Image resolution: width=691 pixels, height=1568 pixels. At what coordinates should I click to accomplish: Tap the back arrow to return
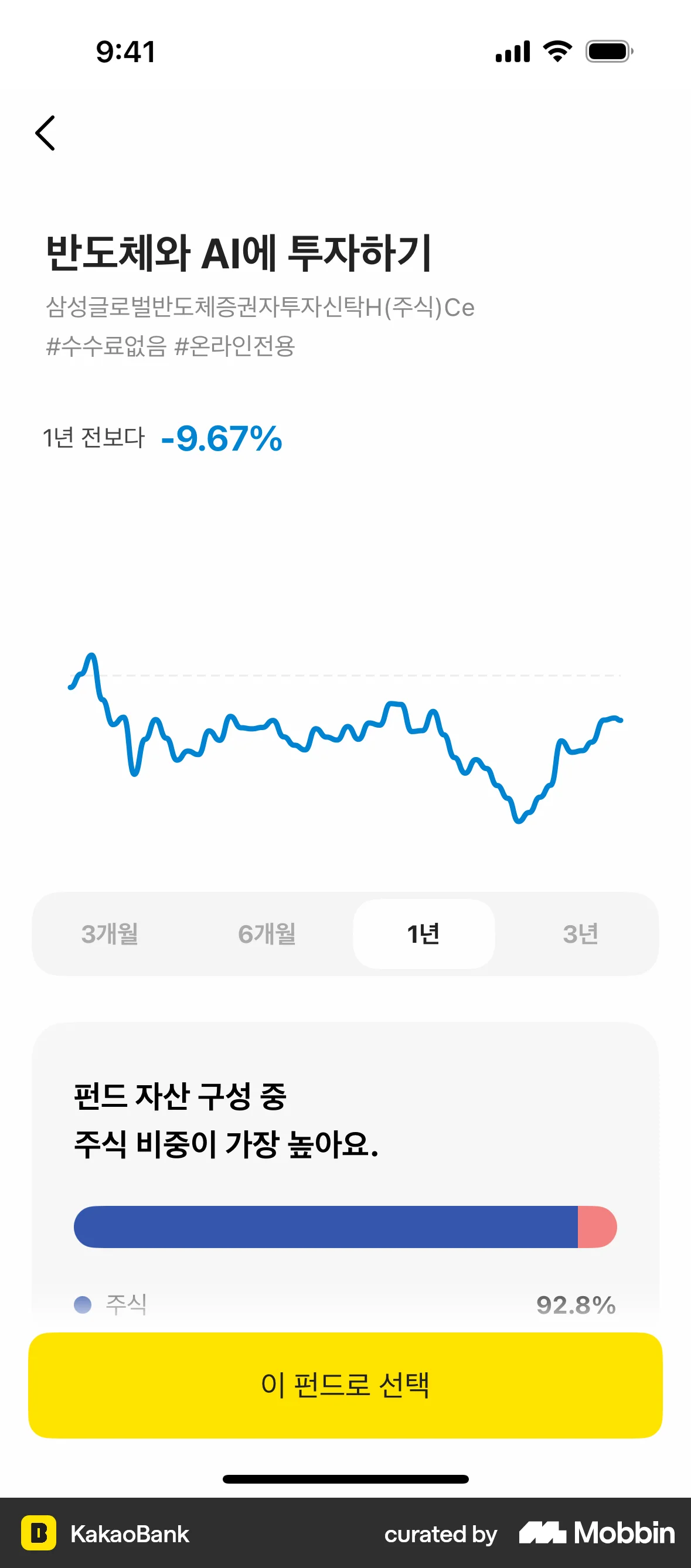[x=46, y=134]
